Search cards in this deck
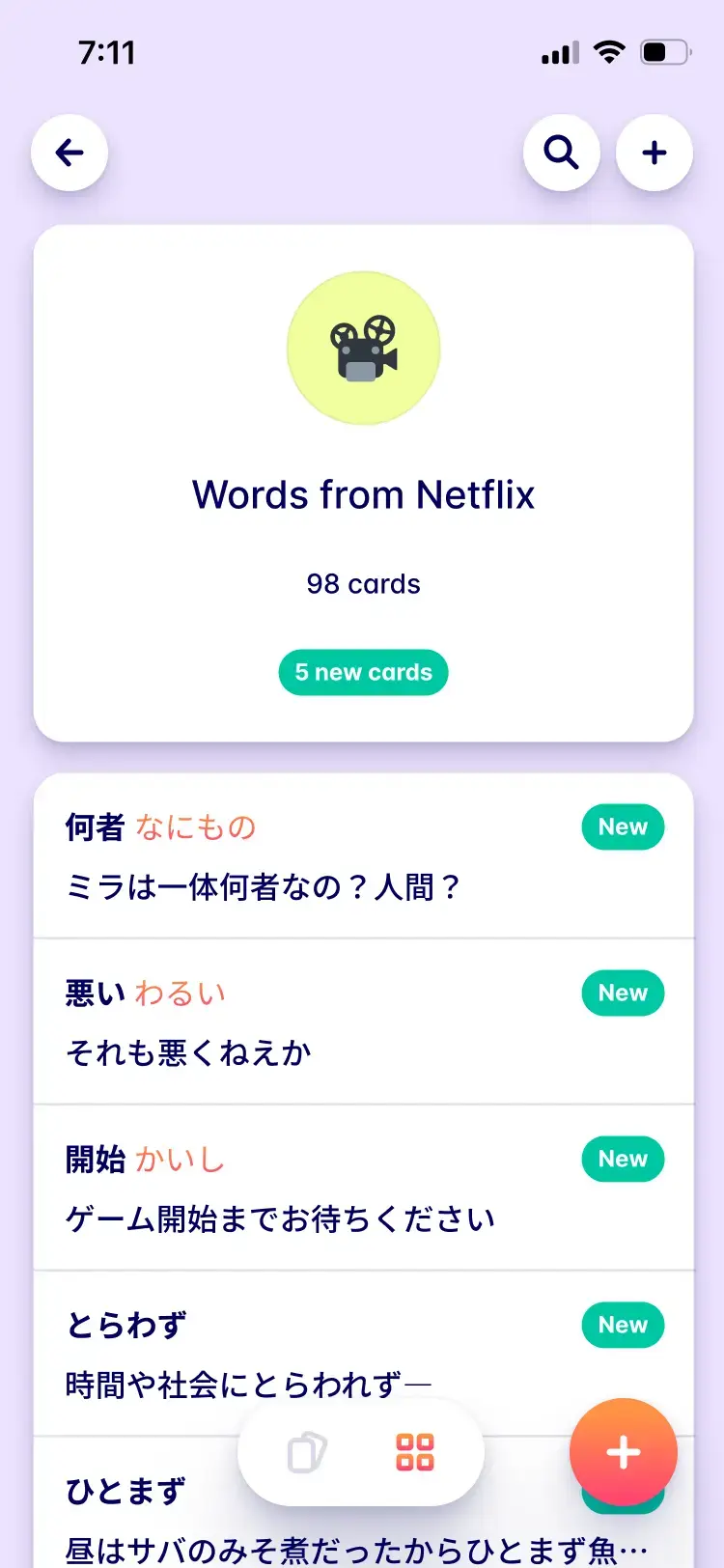The height and width of the screenshot is (1568, 724). (x=561, y=153)
